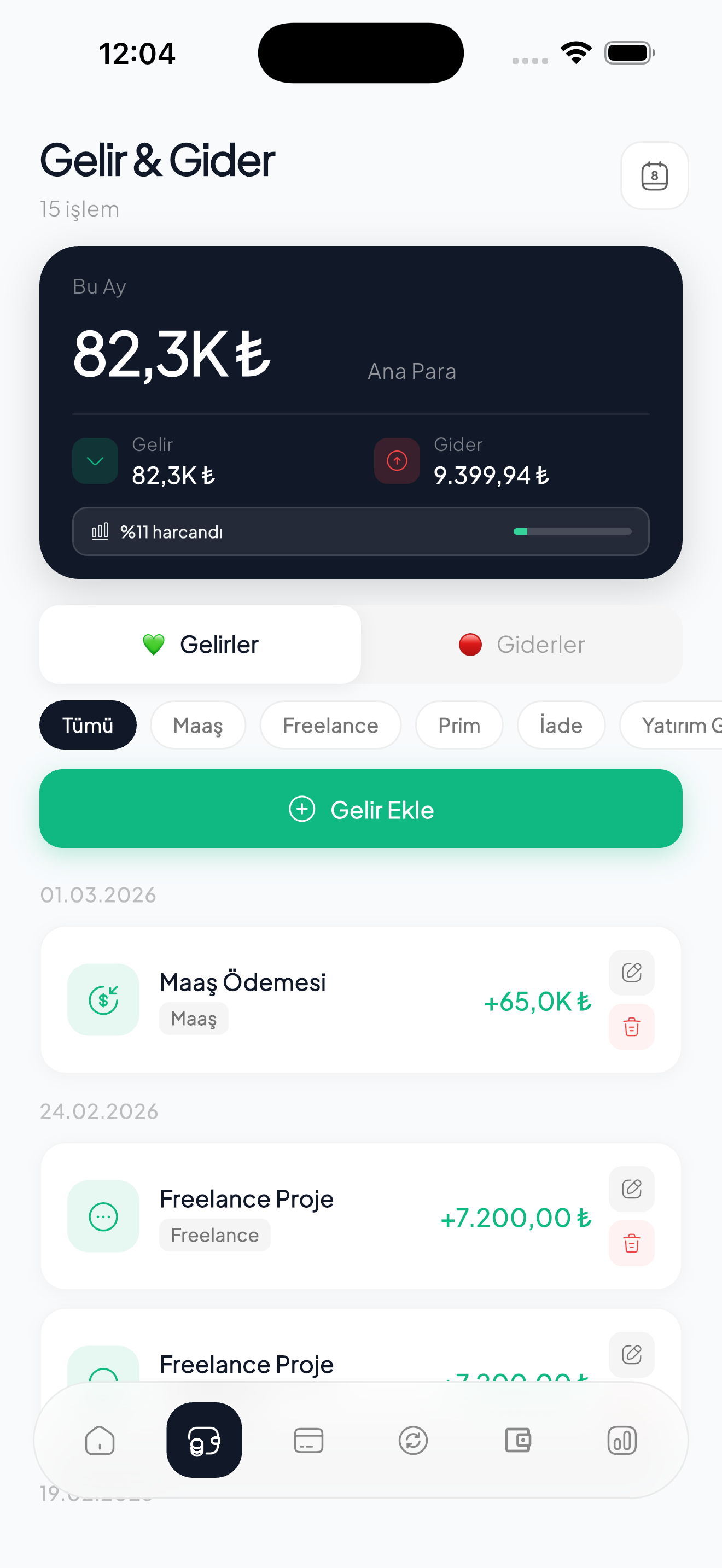Open the recurring transactions tab
The image size is (722, 1568).
click(x=414, y=1440)
